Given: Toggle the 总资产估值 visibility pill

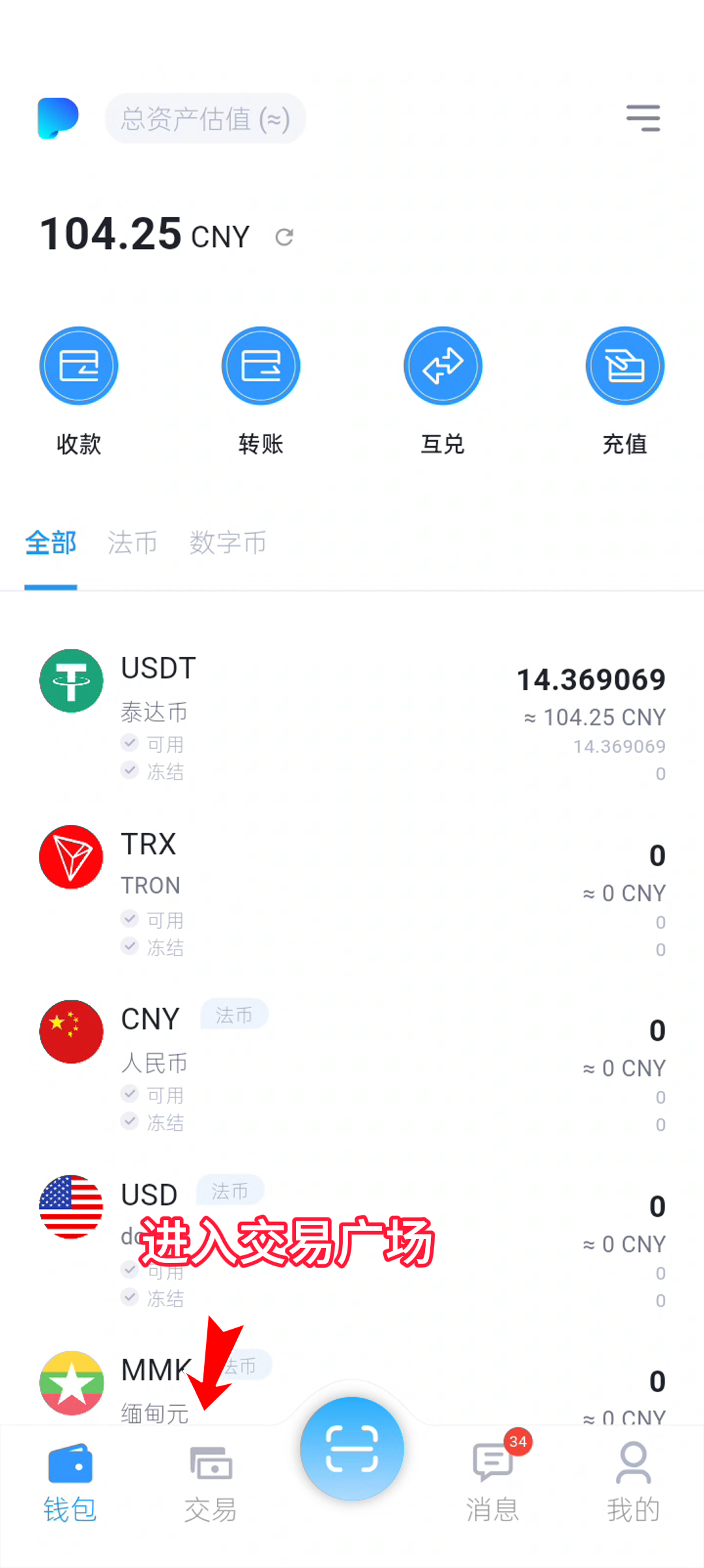Looking at the screenshot, I should click(x=205, y=119).
